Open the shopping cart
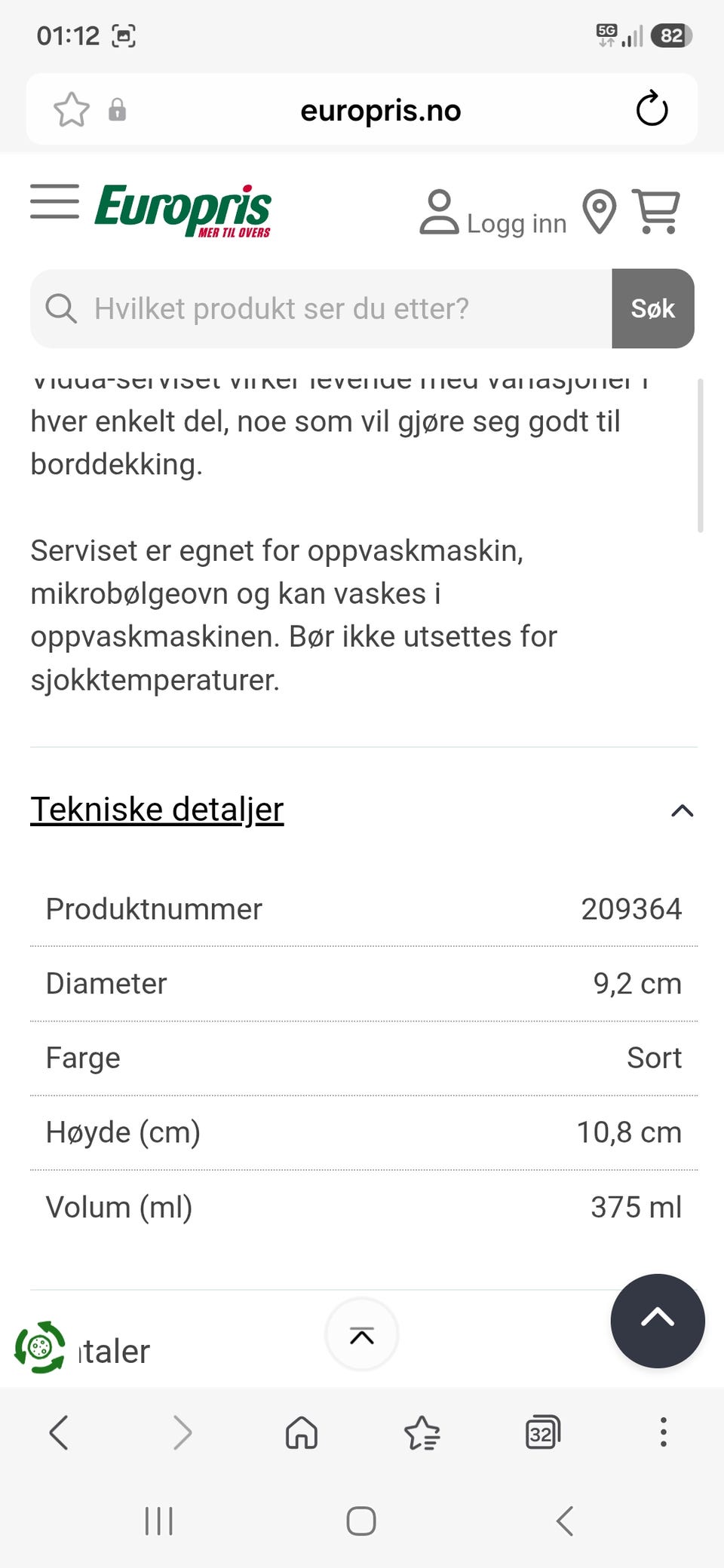The width and height of the screenshot is (724, 1568). (x=656, y=211)
